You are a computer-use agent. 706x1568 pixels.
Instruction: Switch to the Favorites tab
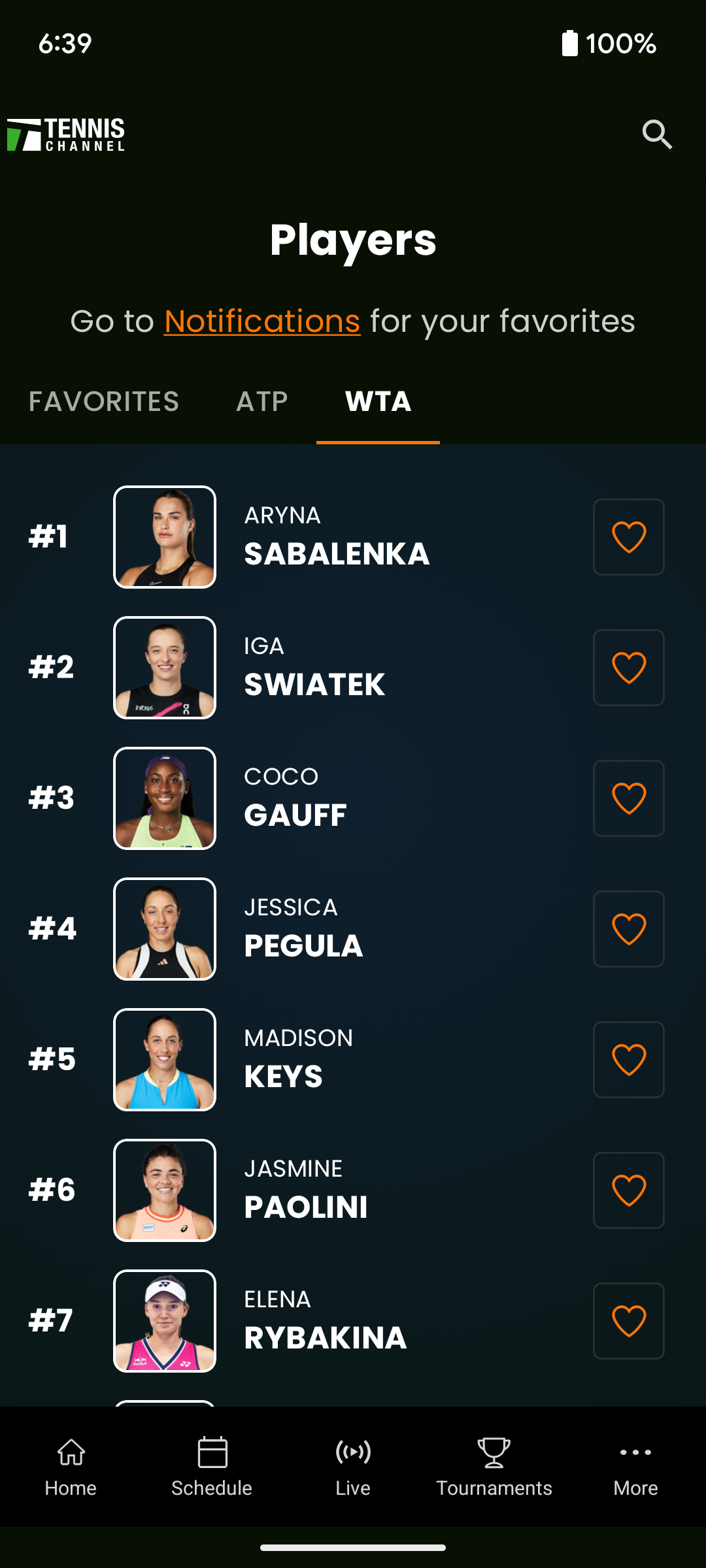(104, 401)
